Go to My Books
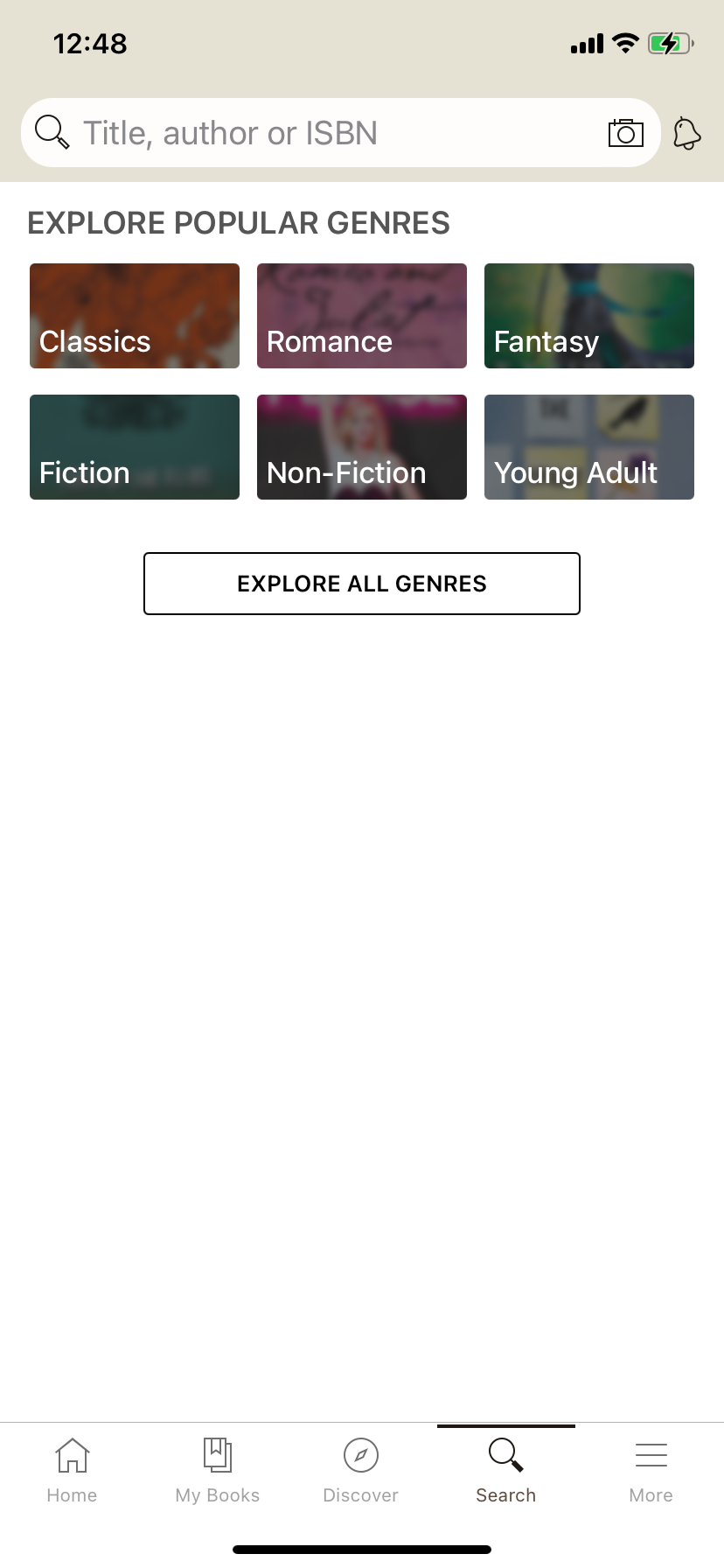 [x=217, y=1470]
